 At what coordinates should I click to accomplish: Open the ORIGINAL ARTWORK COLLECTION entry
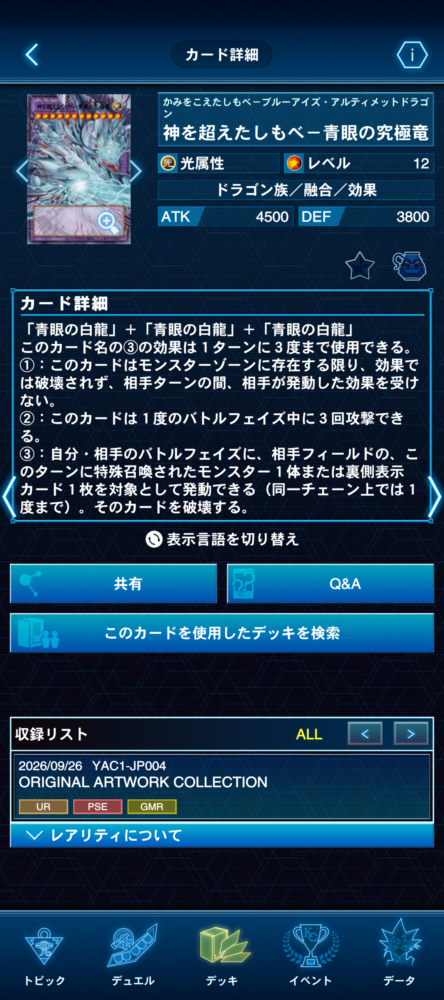(222, 786)
